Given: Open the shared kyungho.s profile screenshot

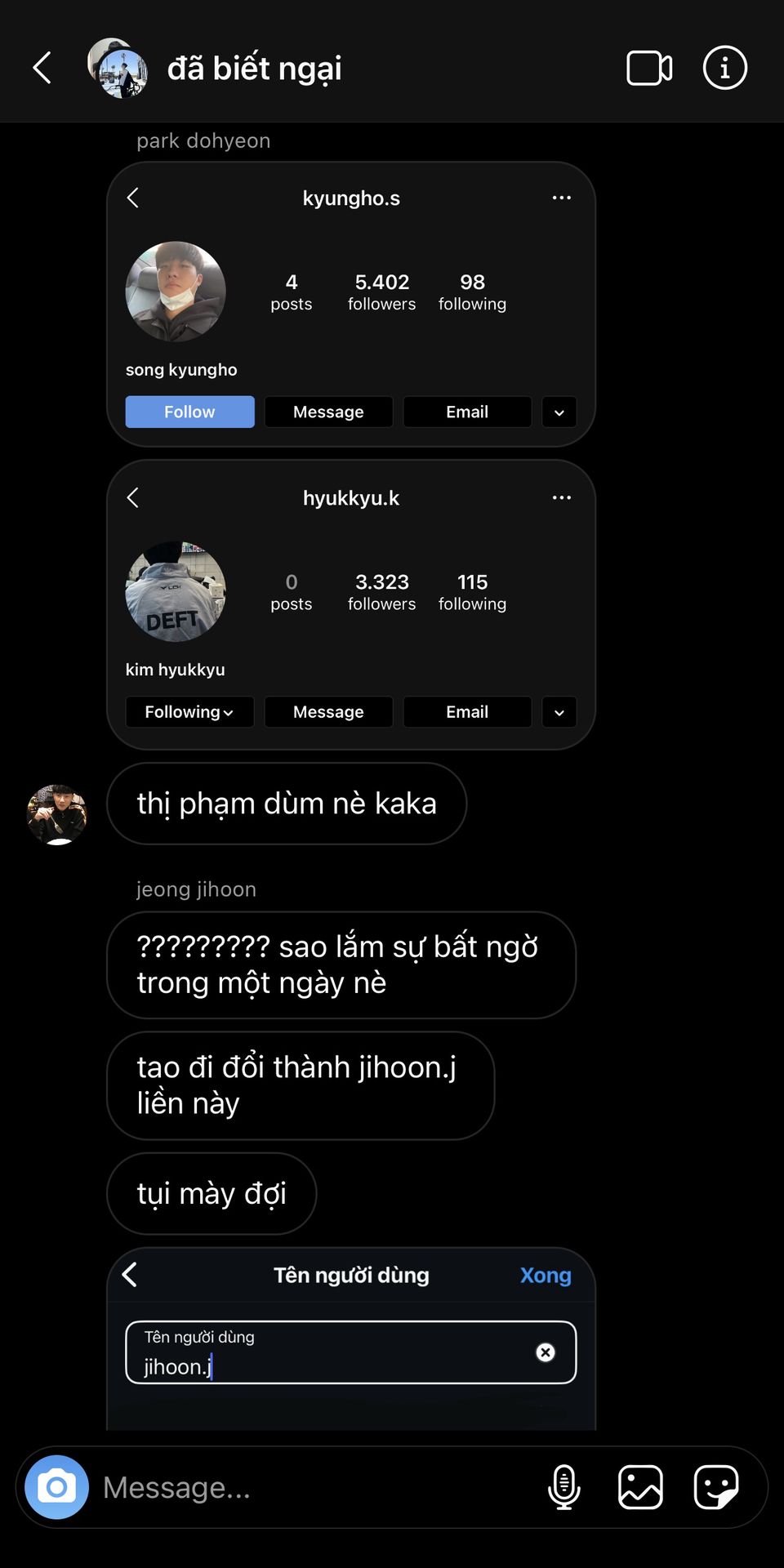Looking at the screenshot, I should pos(351,304).
